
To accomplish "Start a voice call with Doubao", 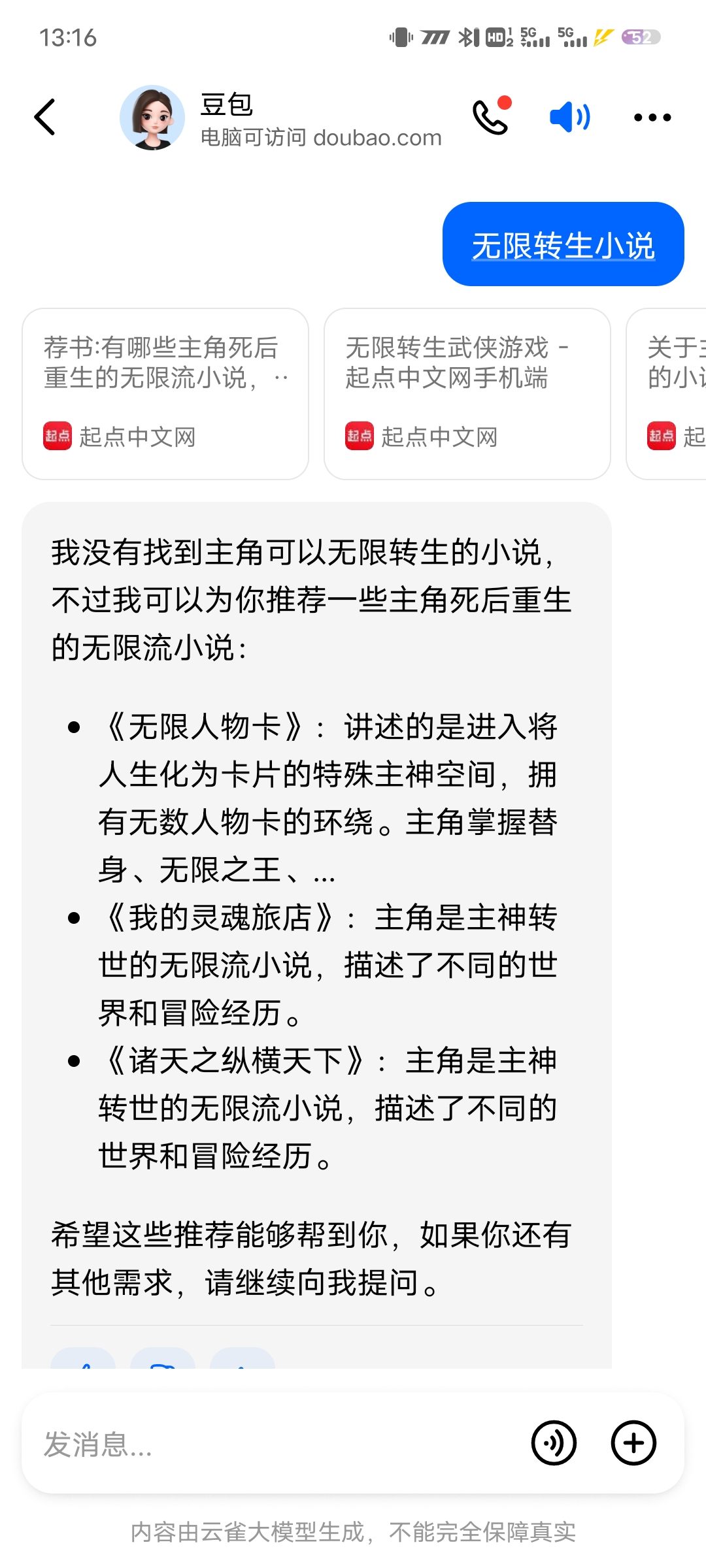I will pyautogui.click(x=492, y=116).
